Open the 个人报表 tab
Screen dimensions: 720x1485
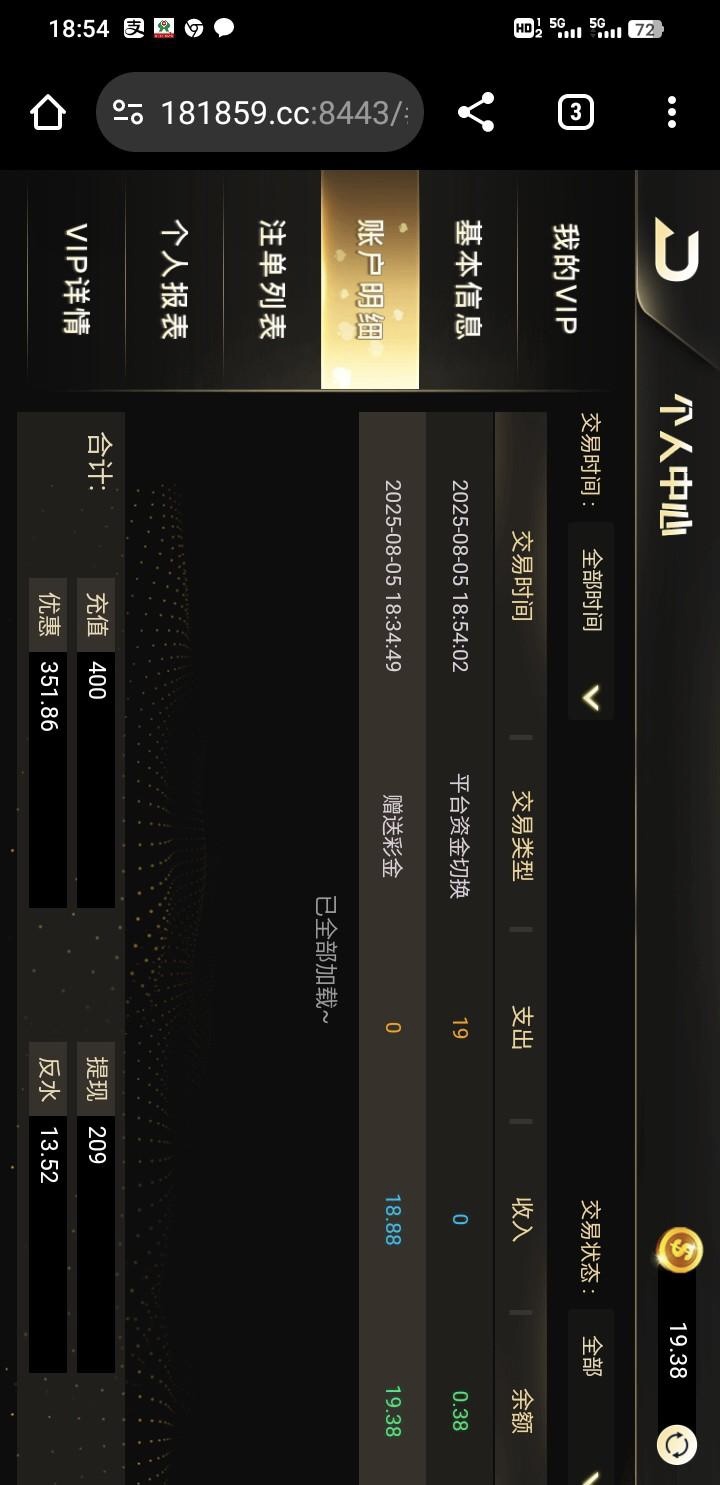coord(174,280)
